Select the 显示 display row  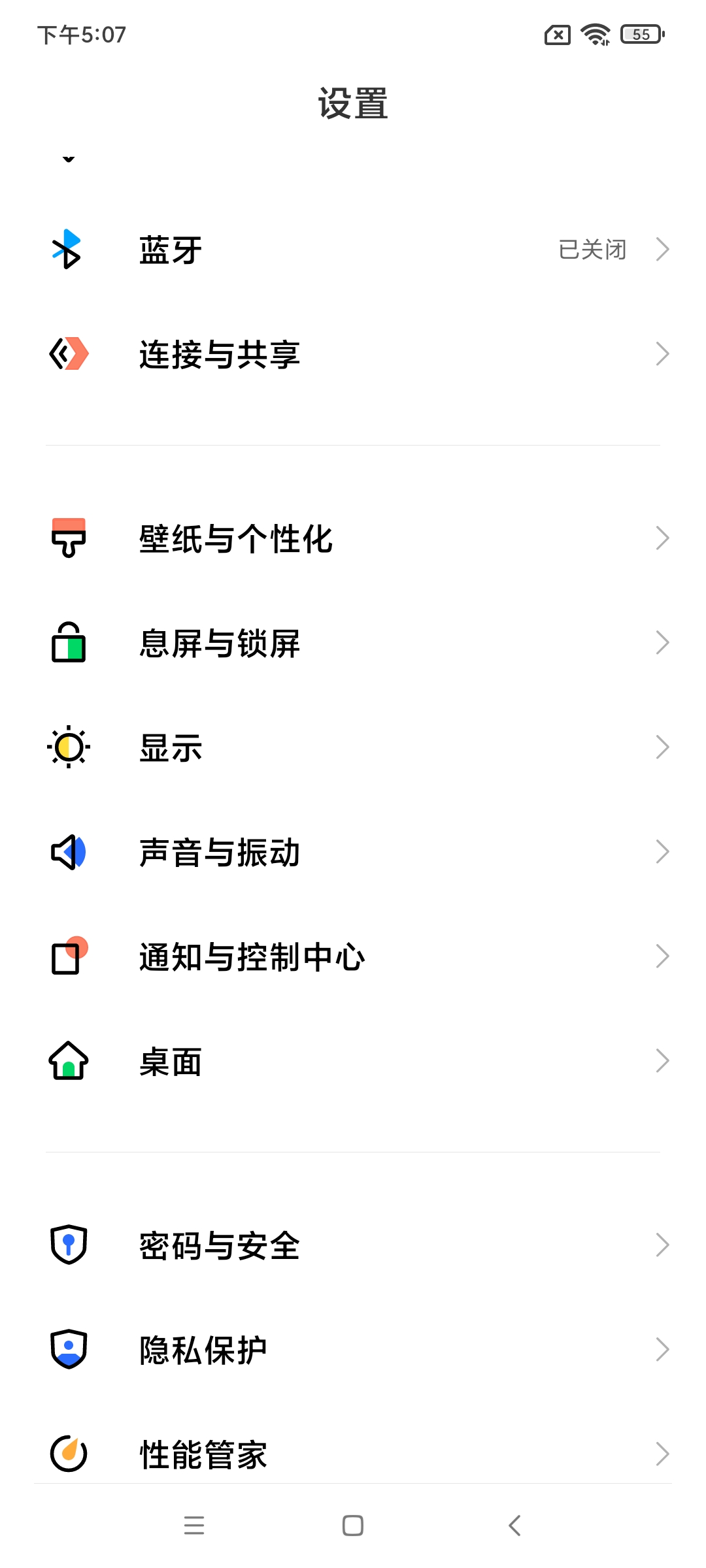(353, 747)
